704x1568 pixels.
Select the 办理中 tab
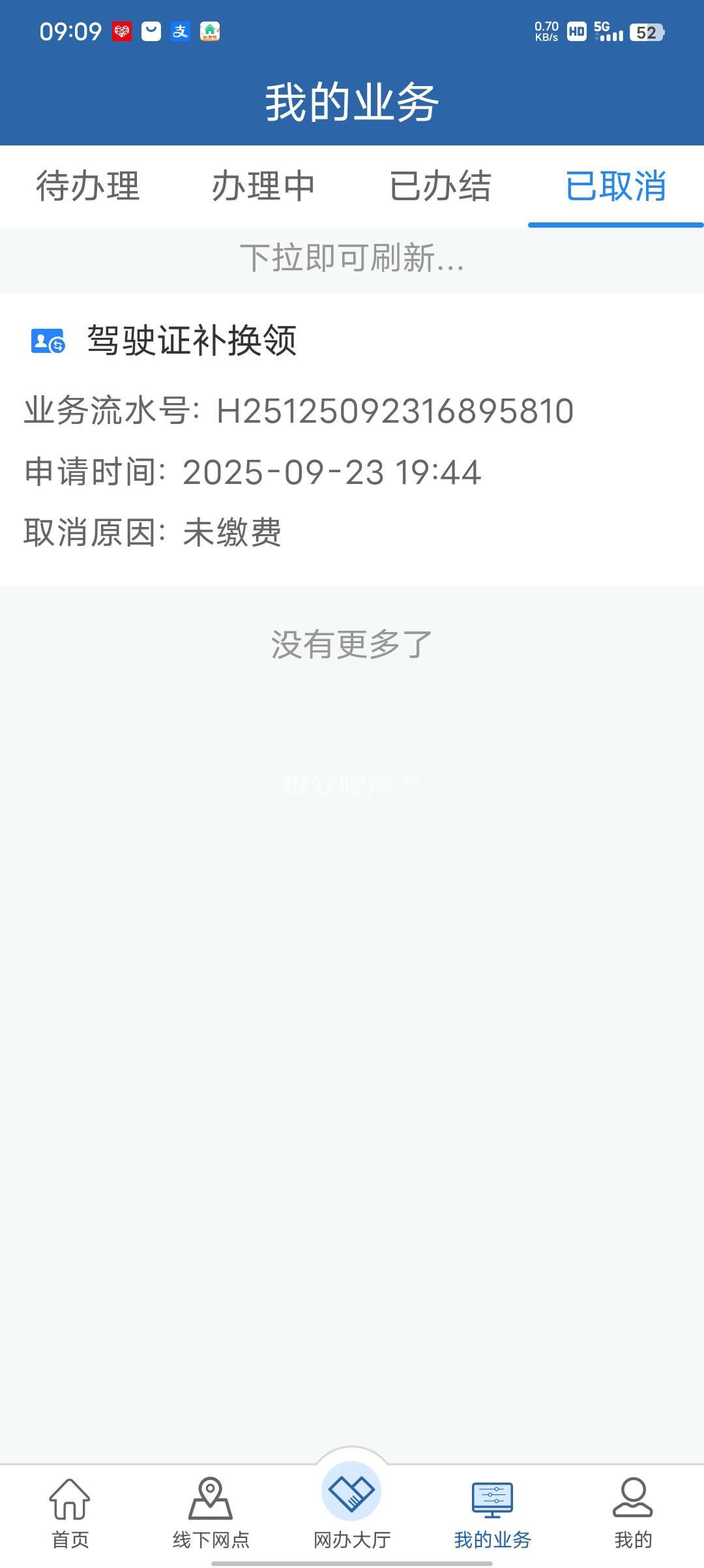coord(263,187)
